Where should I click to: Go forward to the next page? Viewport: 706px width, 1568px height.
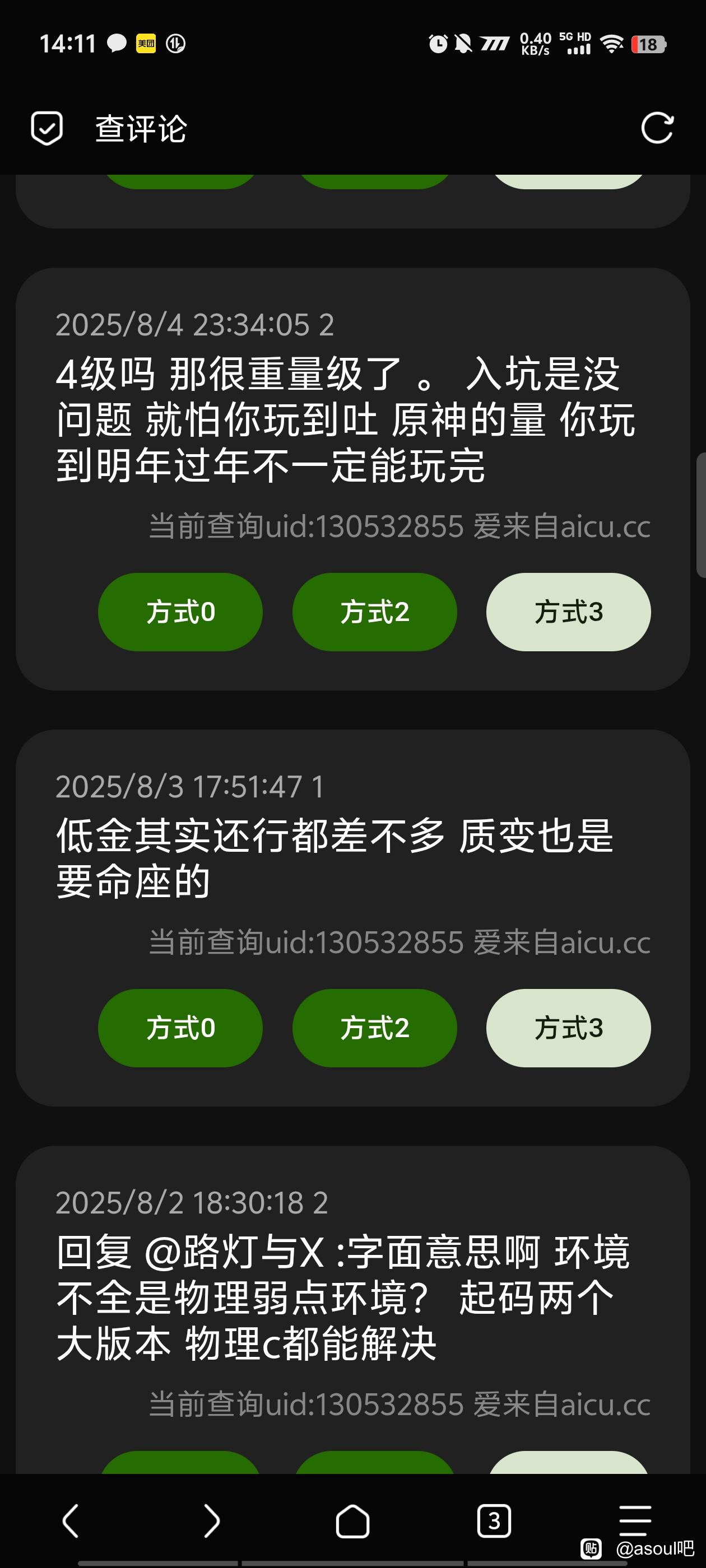coord(211,1520)
